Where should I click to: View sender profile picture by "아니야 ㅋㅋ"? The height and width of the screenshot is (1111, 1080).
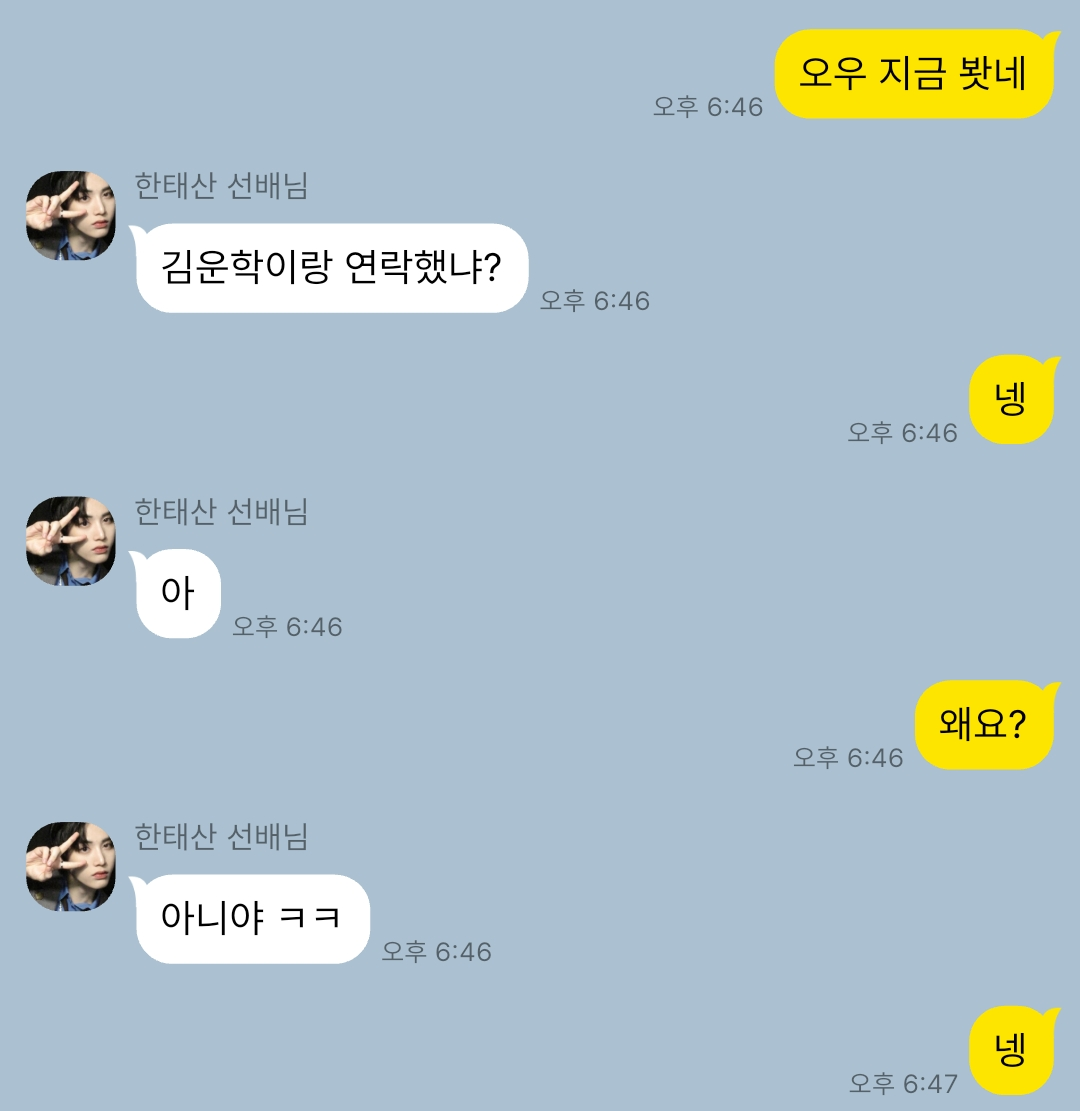point(71,867)
